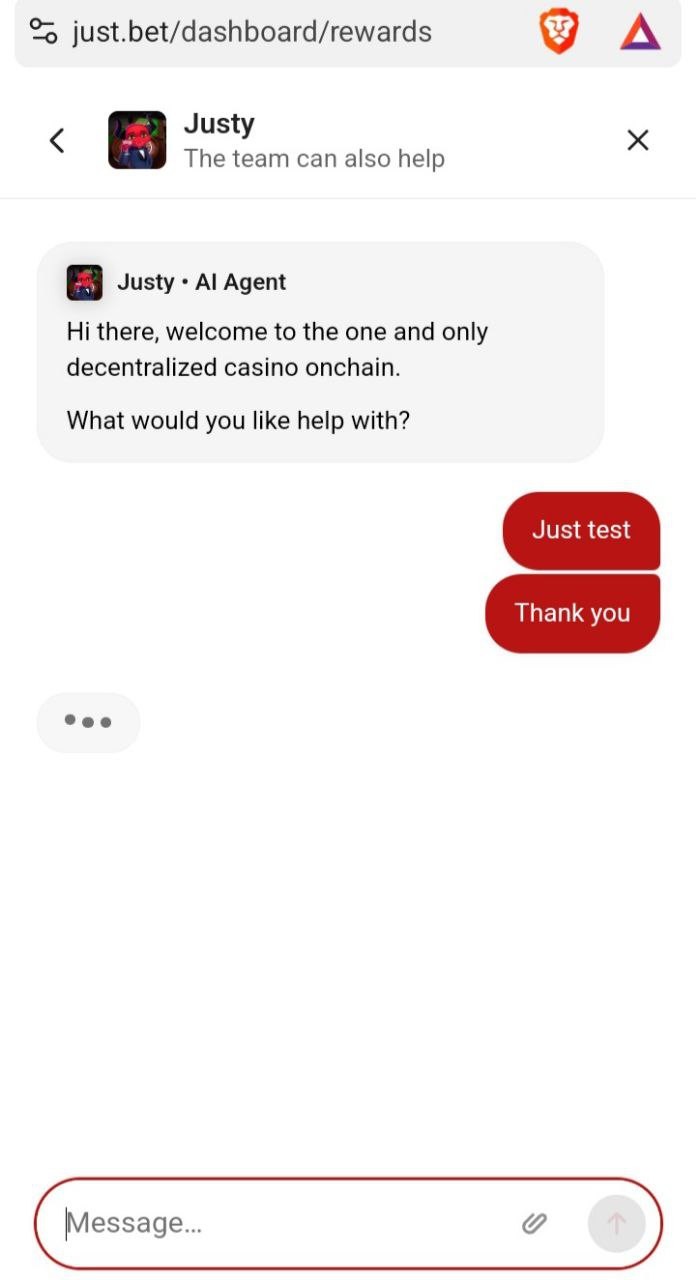The image size is (696, 1280).
Task: Attach a file with the paperclip icon
Action: tap(534, 1223)
